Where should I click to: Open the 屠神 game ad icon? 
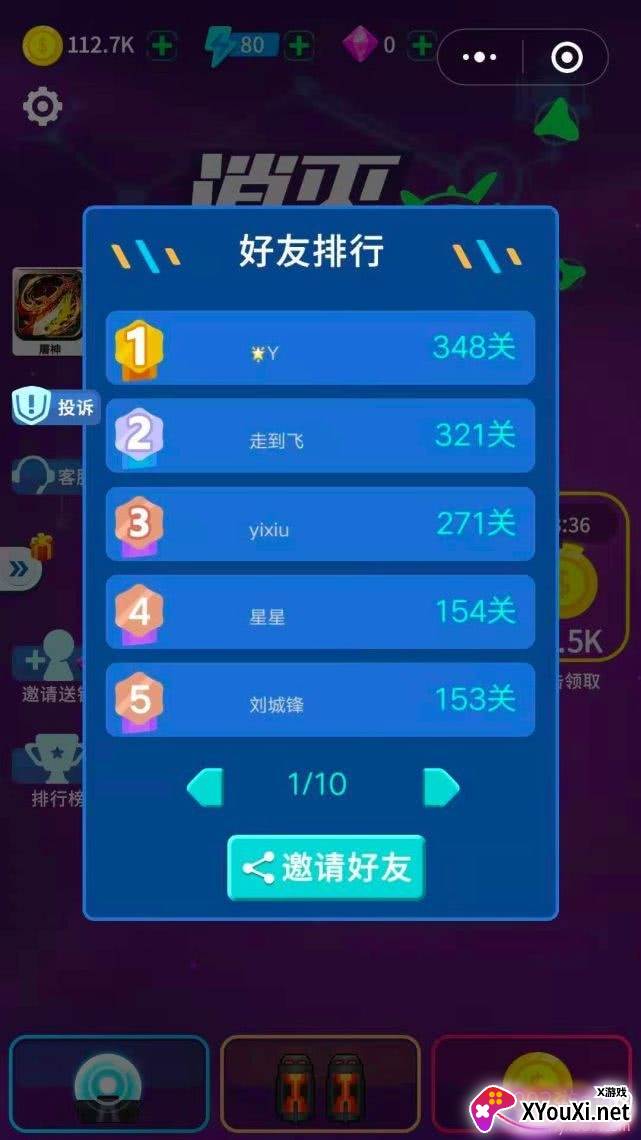[x=49, y=306]
